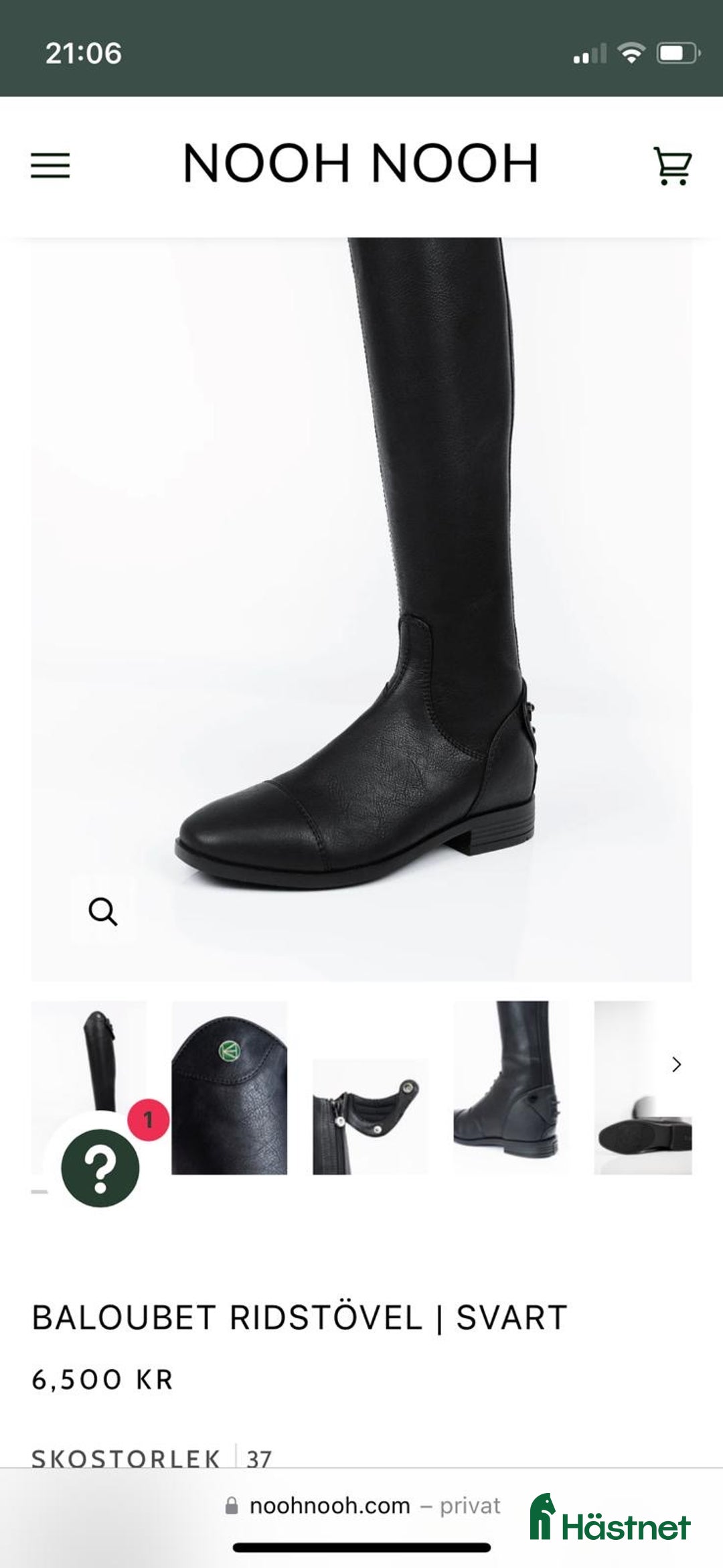Screen dimensions: 723x1568
Task: View the zipper snap closure thumbnail
Action: (370, 1116)
